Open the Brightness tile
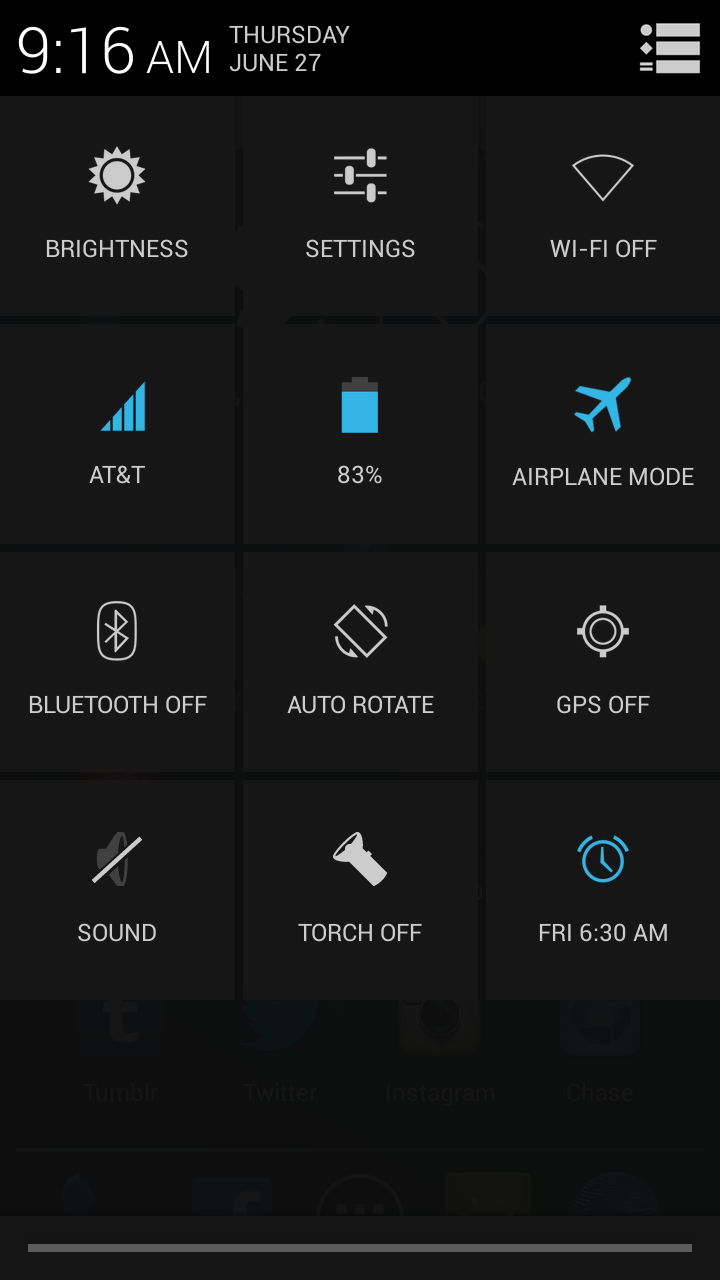720x1280 pixels. click(x=117, y=205)
